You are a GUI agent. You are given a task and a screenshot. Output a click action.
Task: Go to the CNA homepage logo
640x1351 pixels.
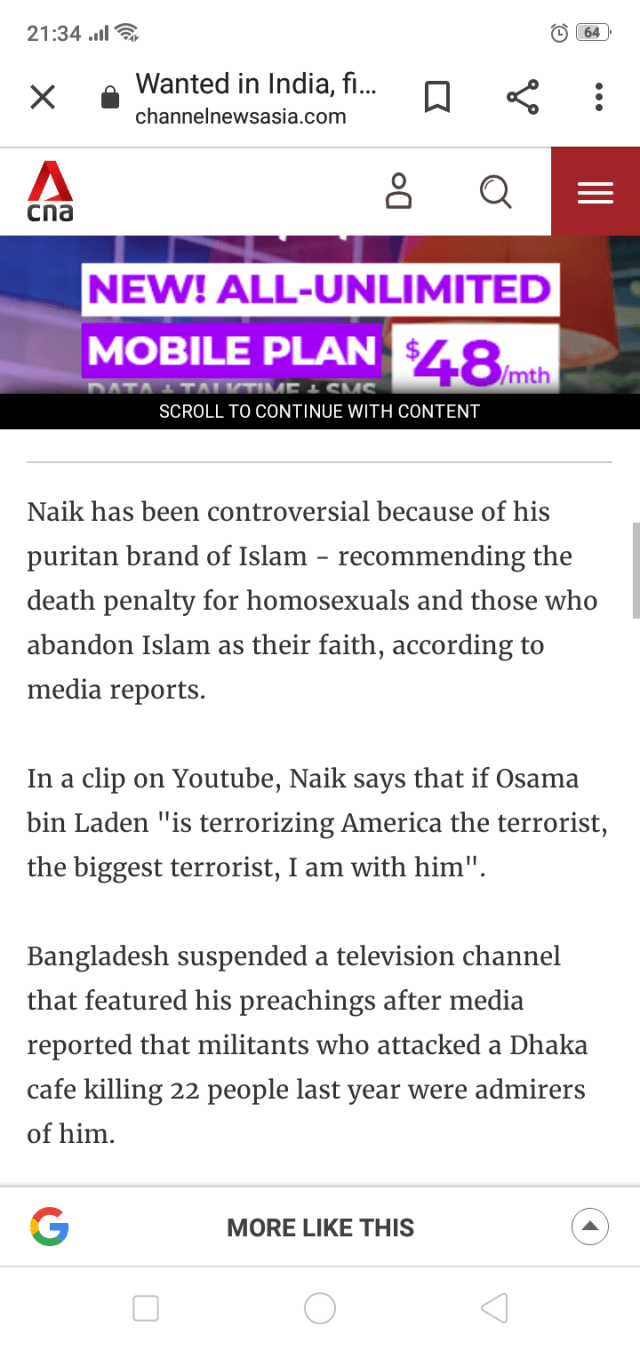[50, 191]
